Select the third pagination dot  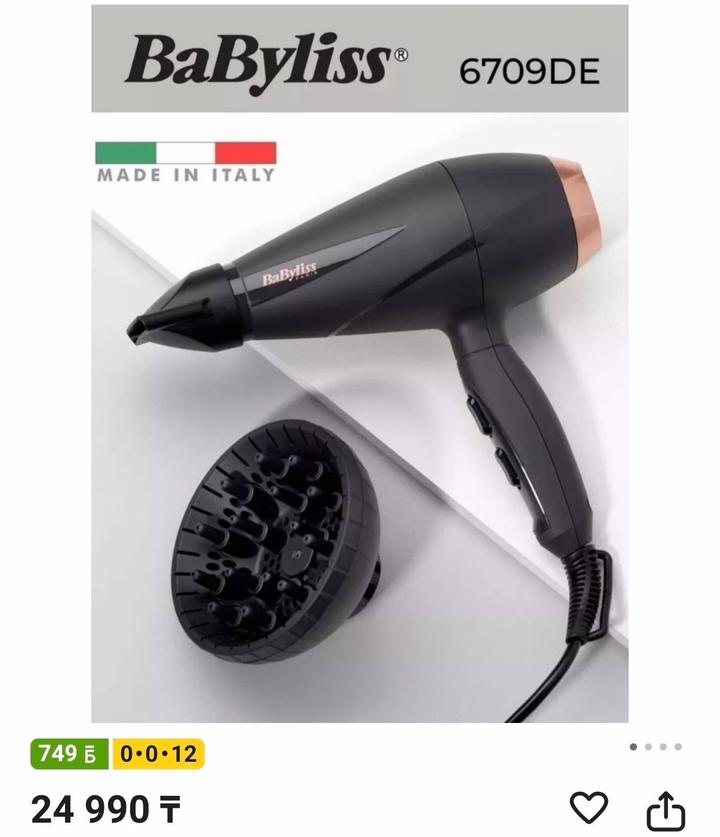point(662,746)
